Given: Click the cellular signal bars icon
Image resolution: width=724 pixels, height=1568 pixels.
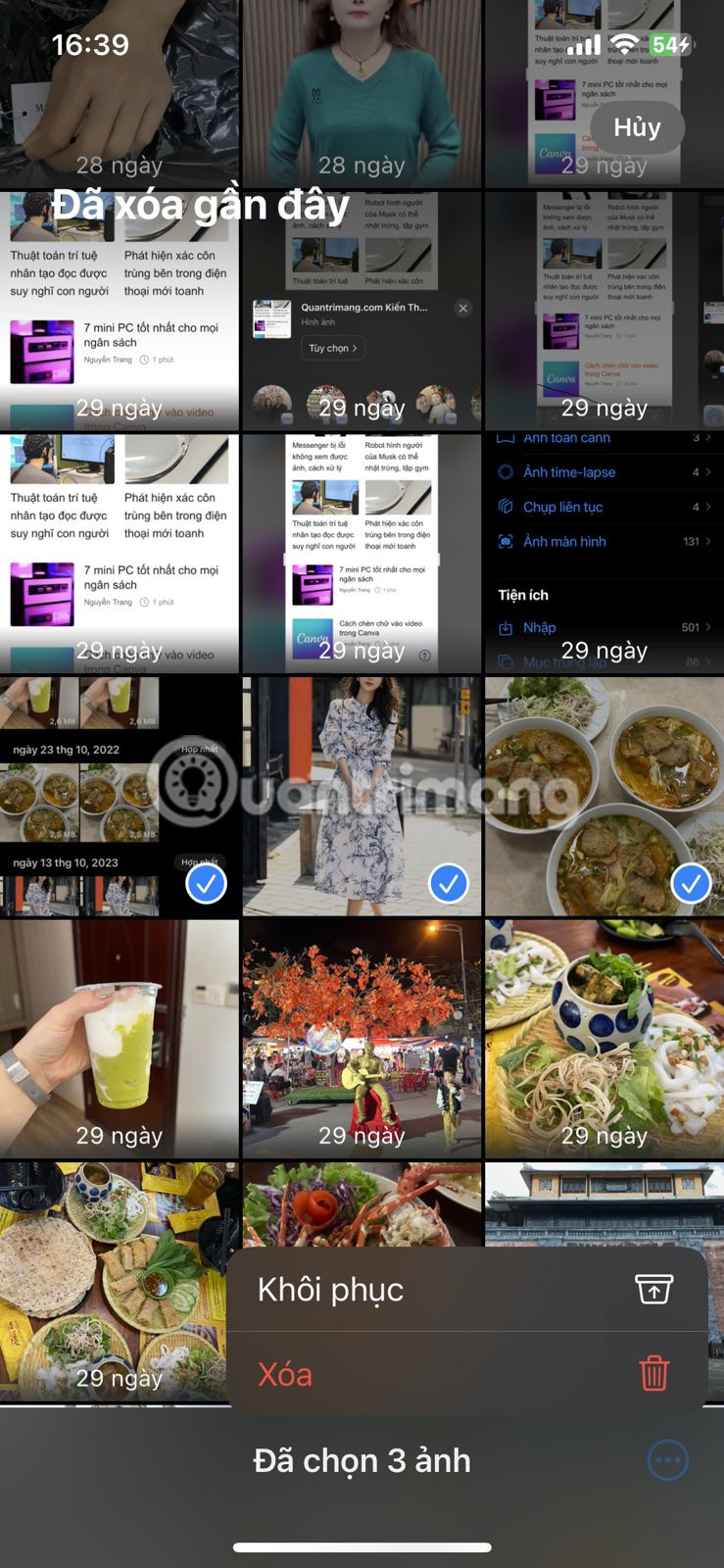Looking at the screenshot, I should [585, 44].
